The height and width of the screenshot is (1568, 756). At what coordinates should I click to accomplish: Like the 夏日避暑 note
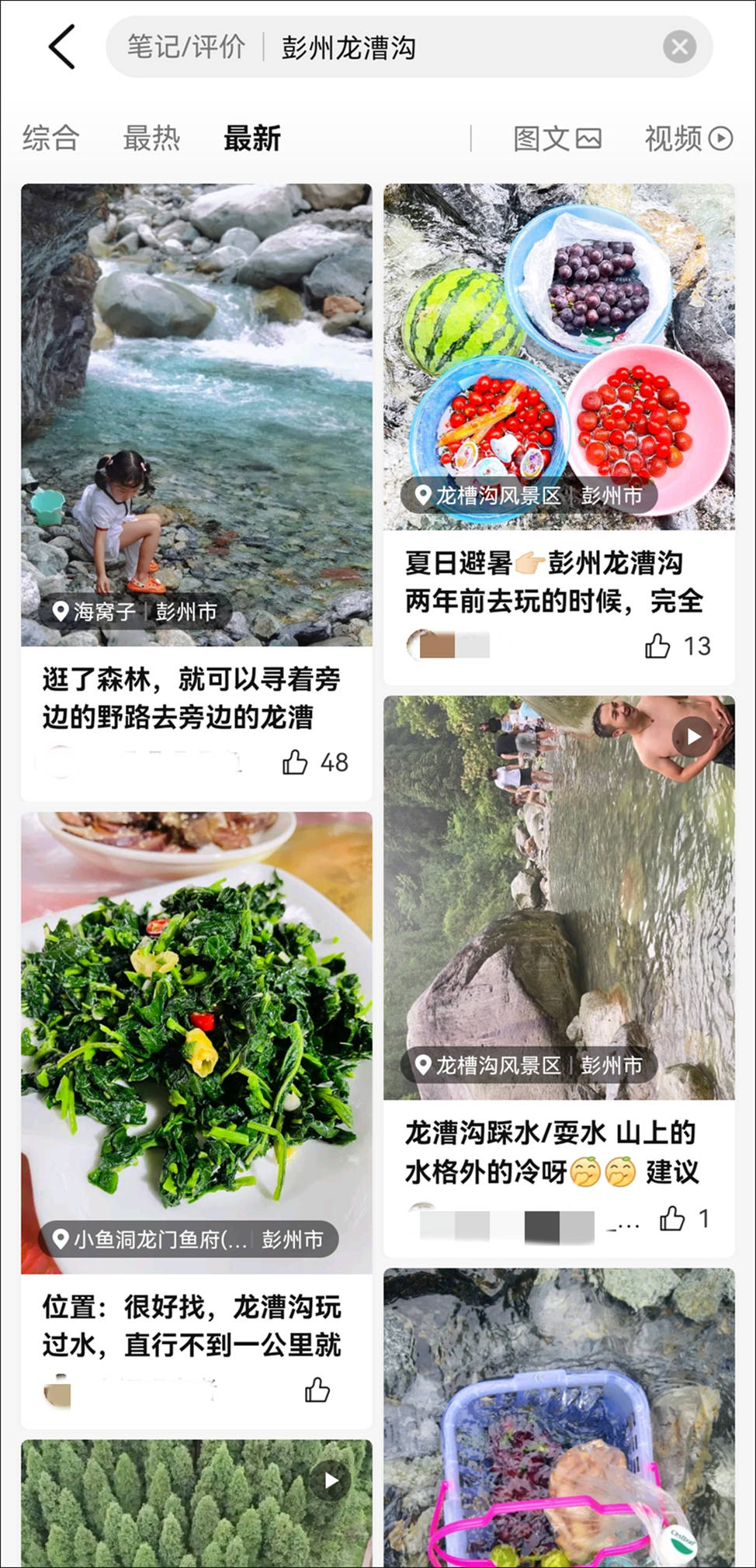tap(657, 646)
